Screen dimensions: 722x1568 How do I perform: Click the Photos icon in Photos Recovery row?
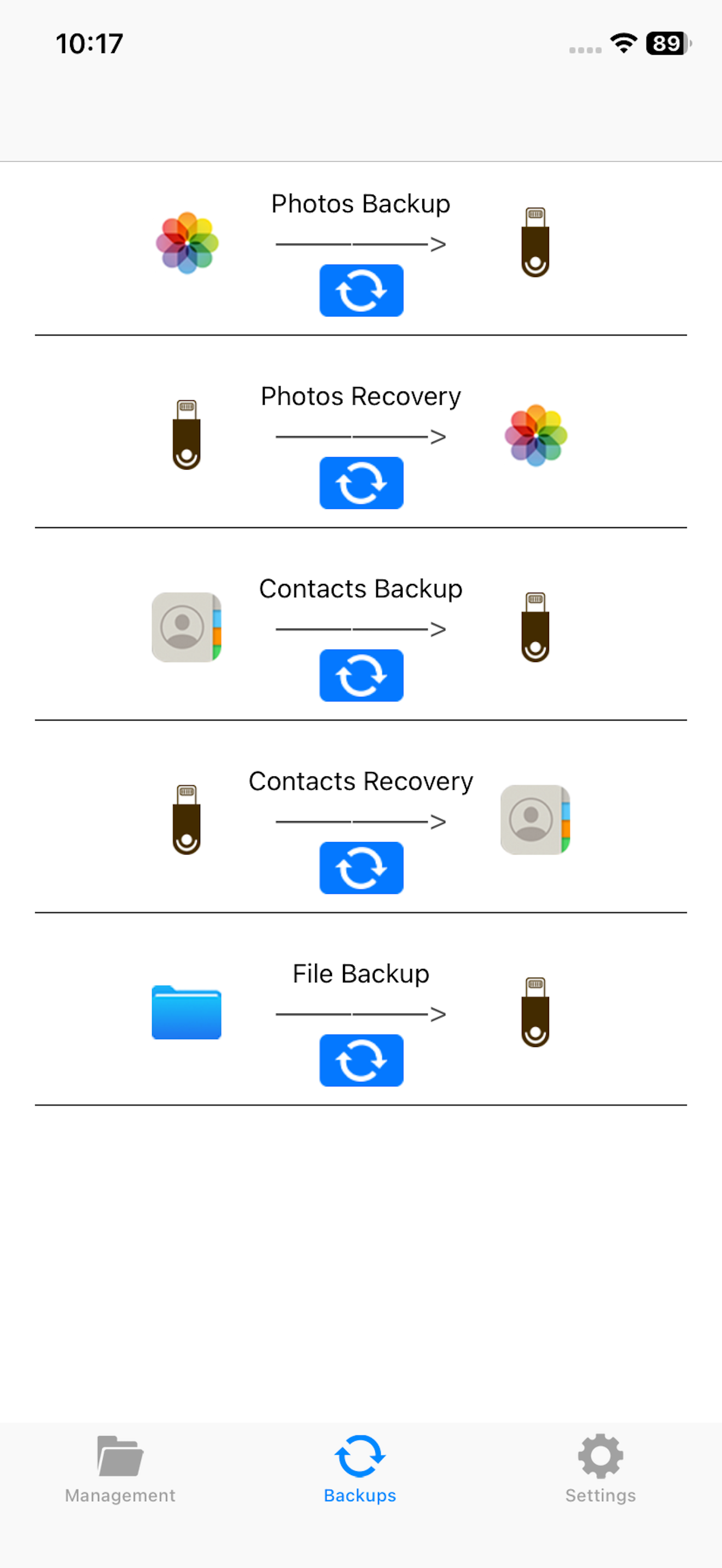pos(535,434)
